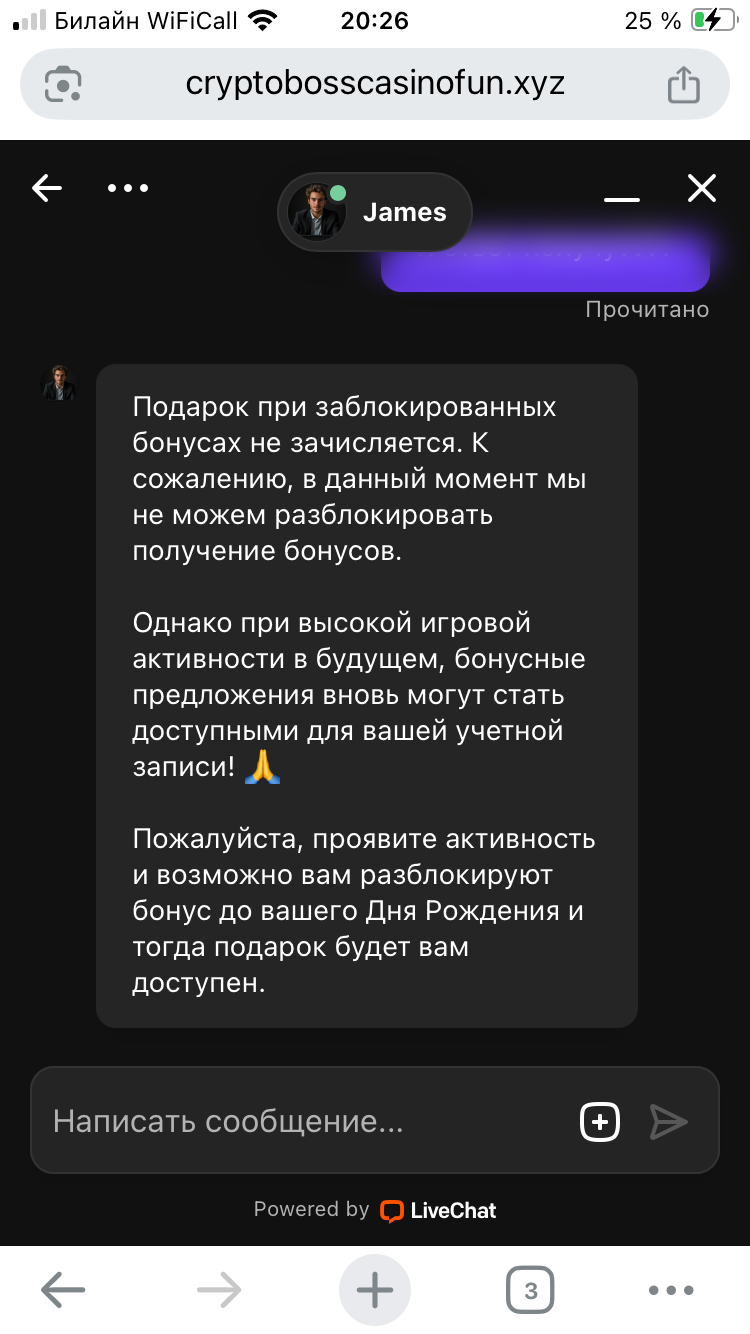
Task: Send the message with the arrow icon
Action: [668, 1121]
